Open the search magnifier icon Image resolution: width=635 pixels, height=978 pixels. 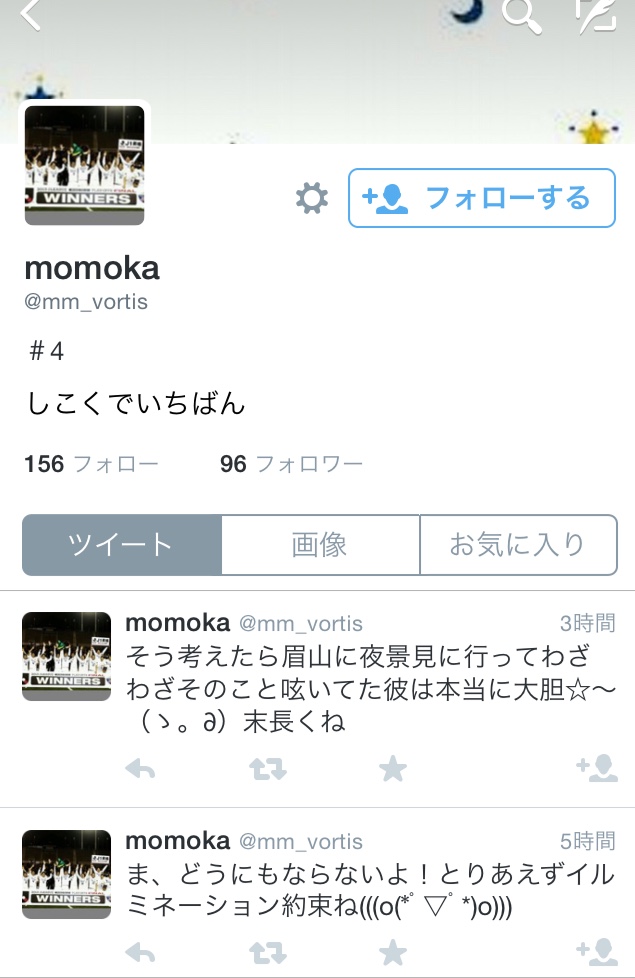(x=520, y=14)
